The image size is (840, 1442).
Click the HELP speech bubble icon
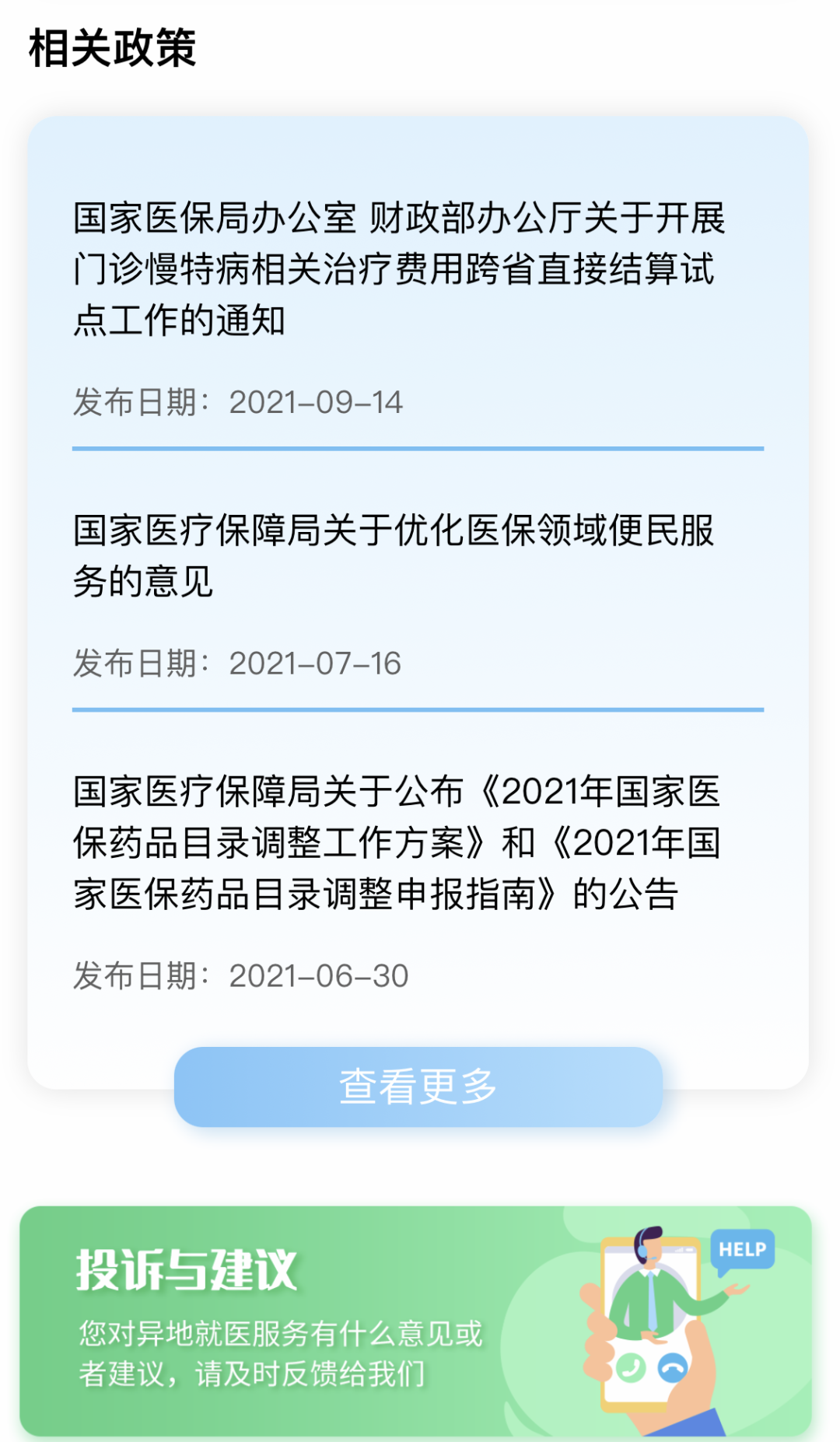click(x=743, y=1248)
